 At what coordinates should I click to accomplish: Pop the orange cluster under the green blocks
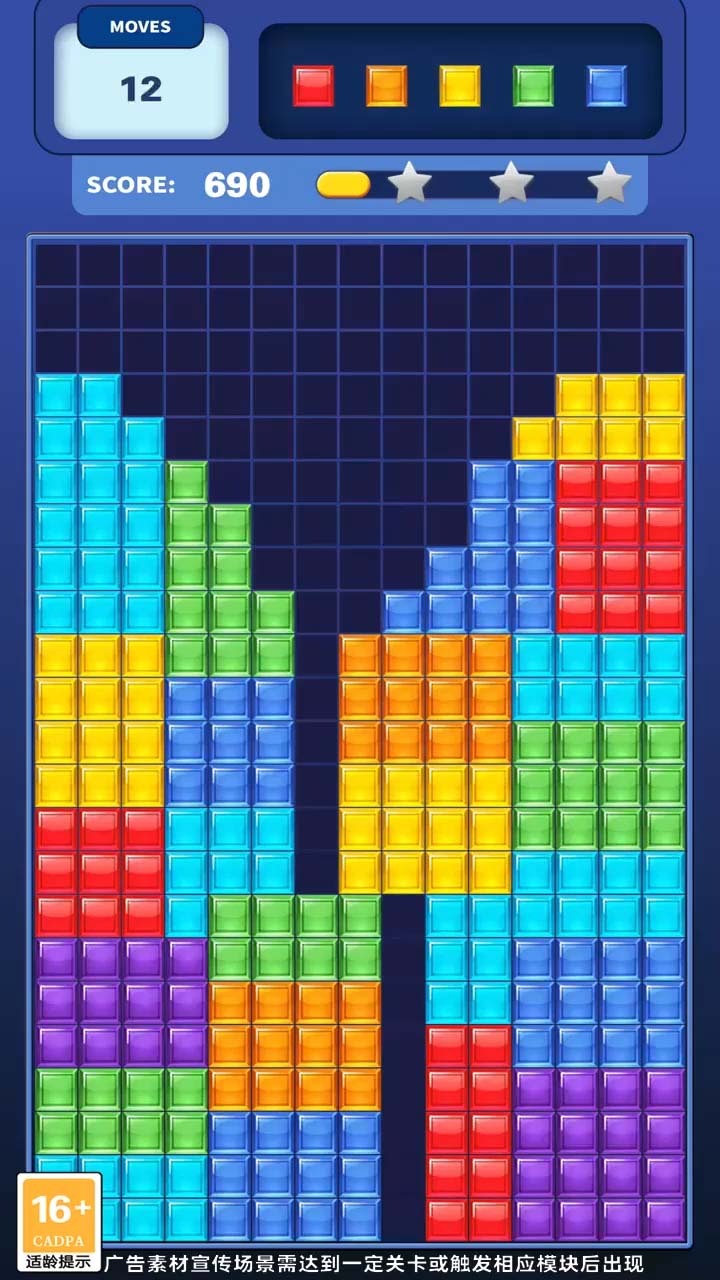click(x=296, y=1045)
